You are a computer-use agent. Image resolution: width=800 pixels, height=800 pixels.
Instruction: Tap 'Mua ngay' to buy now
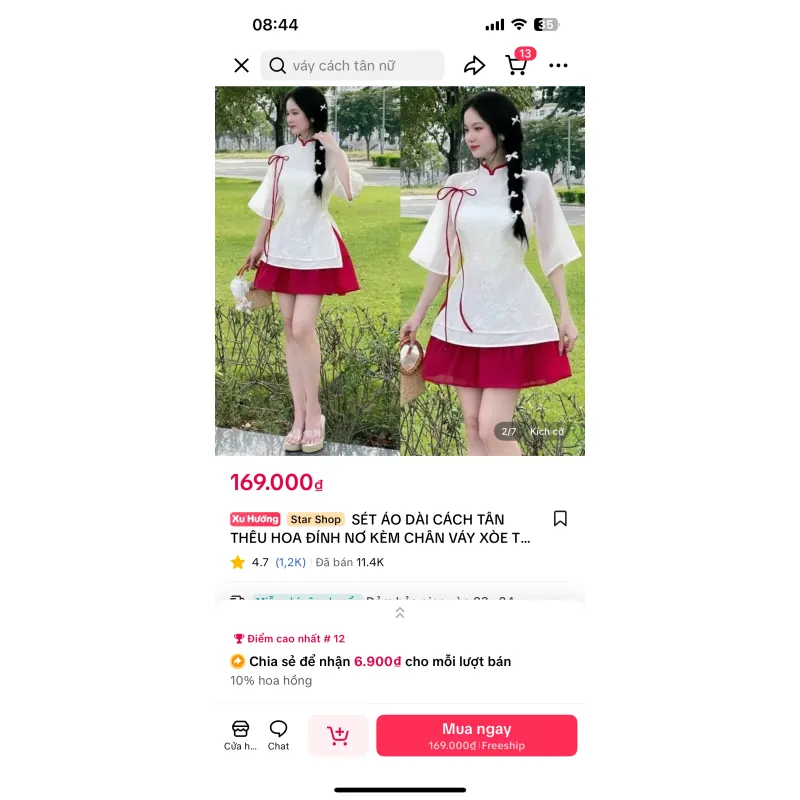pos(476,735)
